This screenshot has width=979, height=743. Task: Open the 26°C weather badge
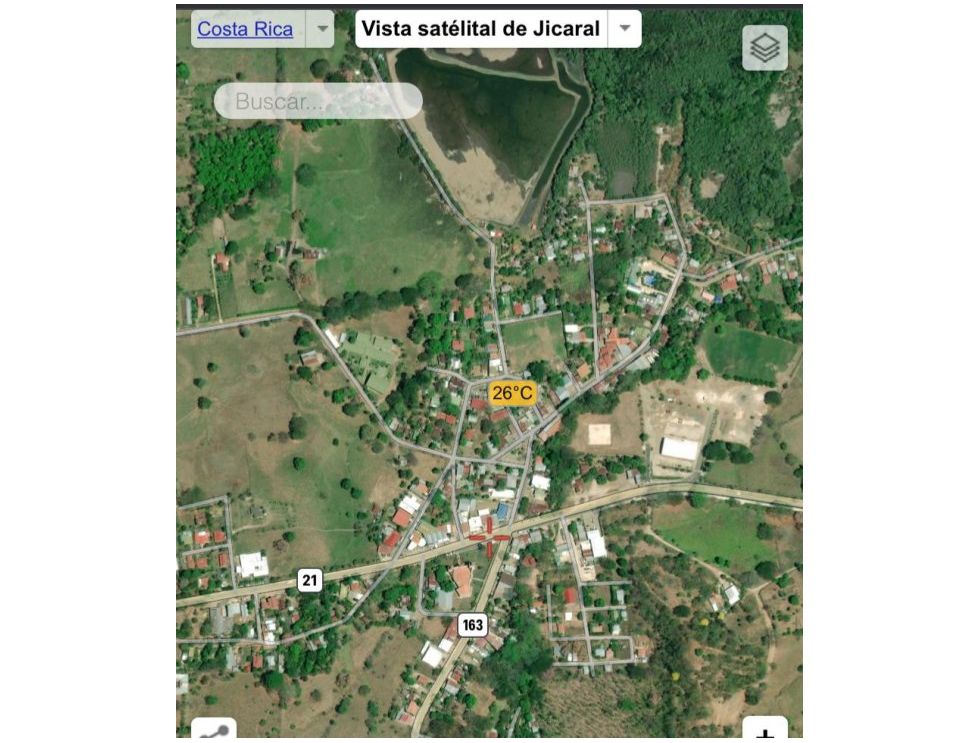(x=512, y=393)
